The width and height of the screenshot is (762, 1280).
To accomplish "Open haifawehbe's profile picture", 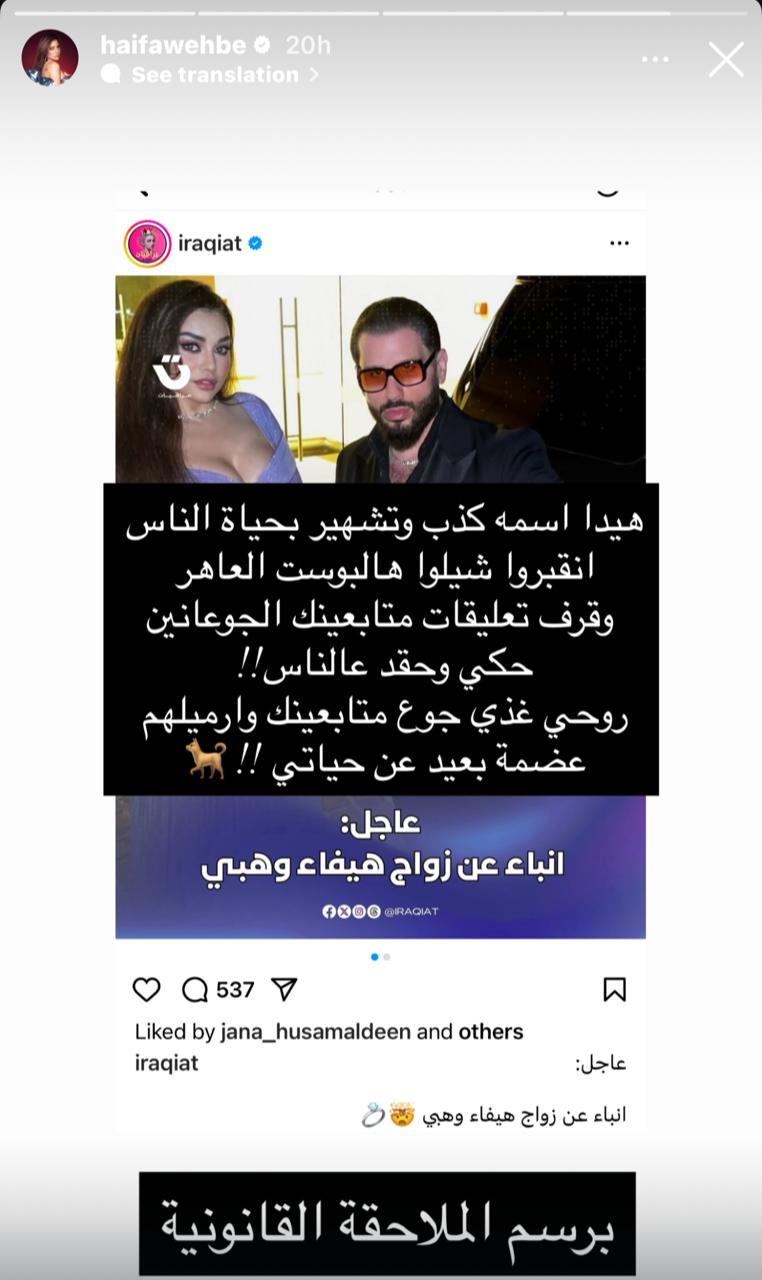I will (x=50, y=57).
